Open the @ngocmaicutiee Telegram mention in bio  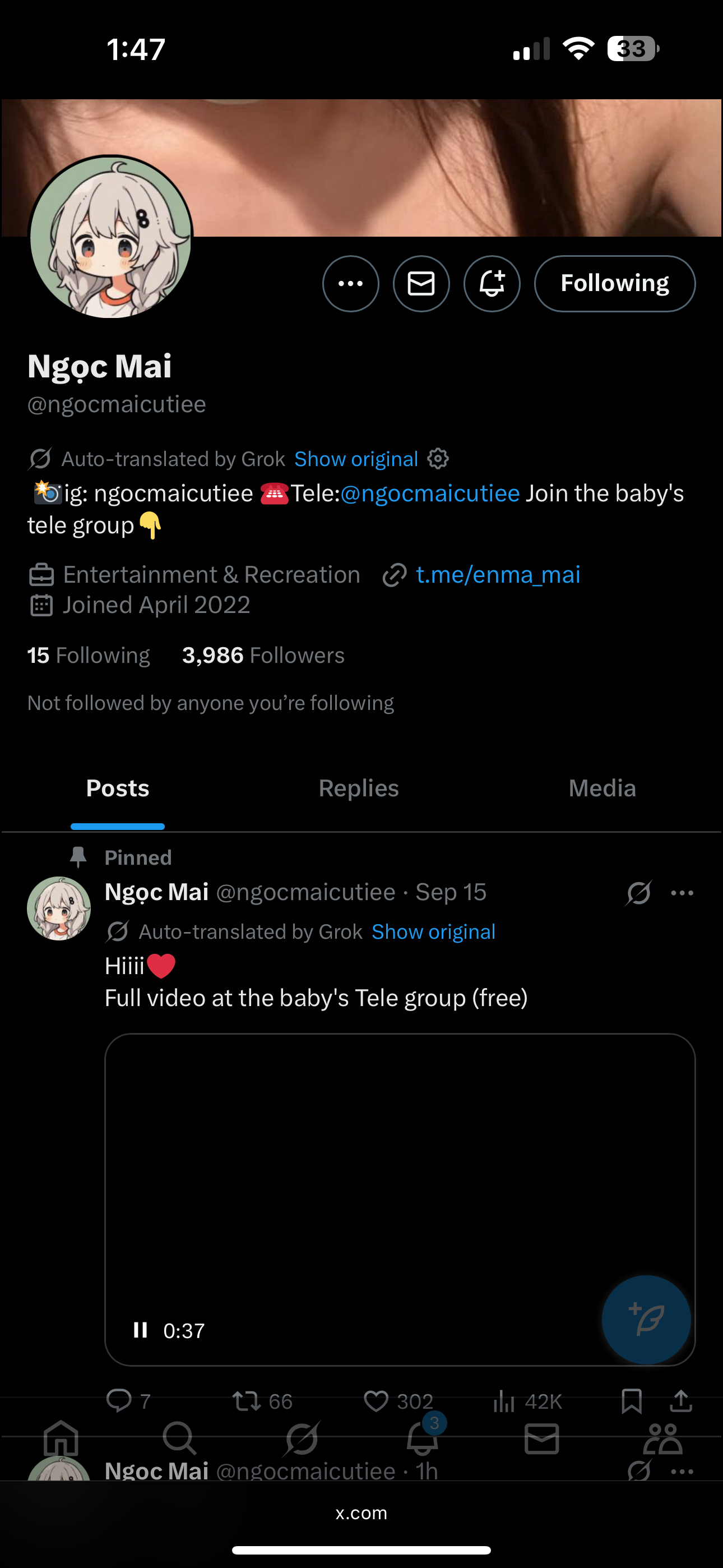430,494
